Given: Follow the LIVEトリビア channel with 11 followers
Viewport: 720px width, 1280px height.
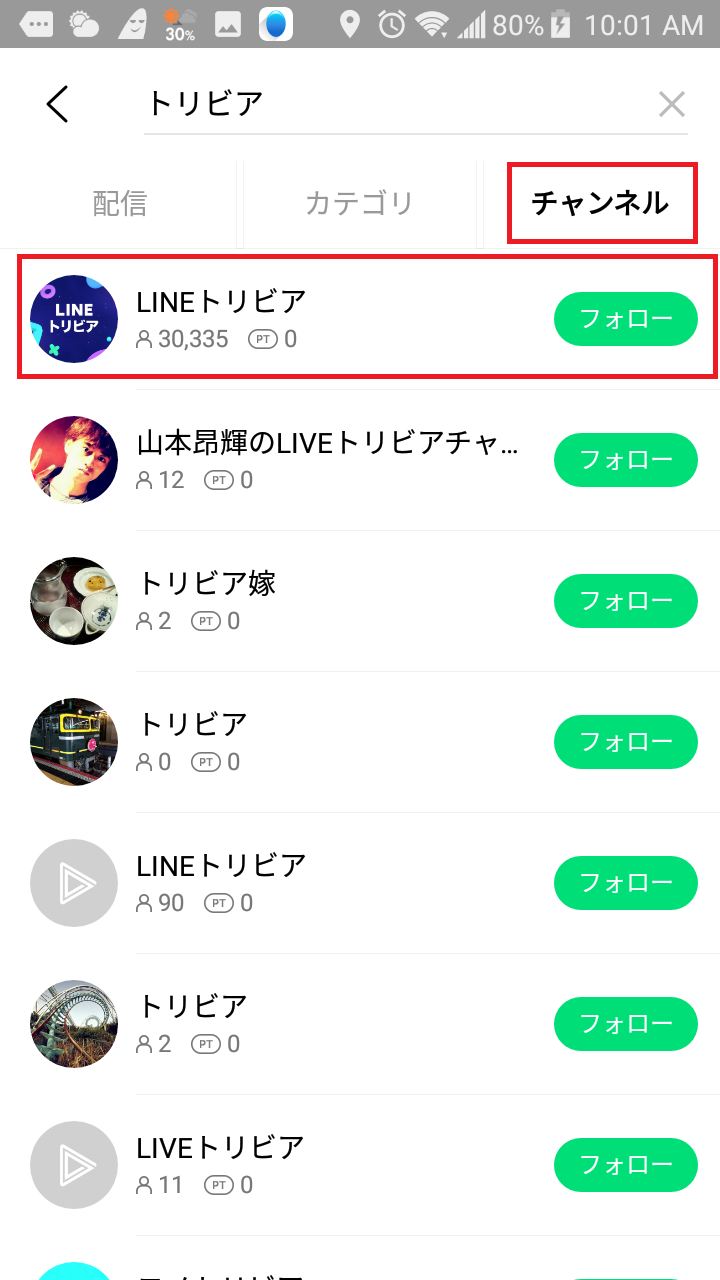Looking at the screenshot, I should (625, 1165).
